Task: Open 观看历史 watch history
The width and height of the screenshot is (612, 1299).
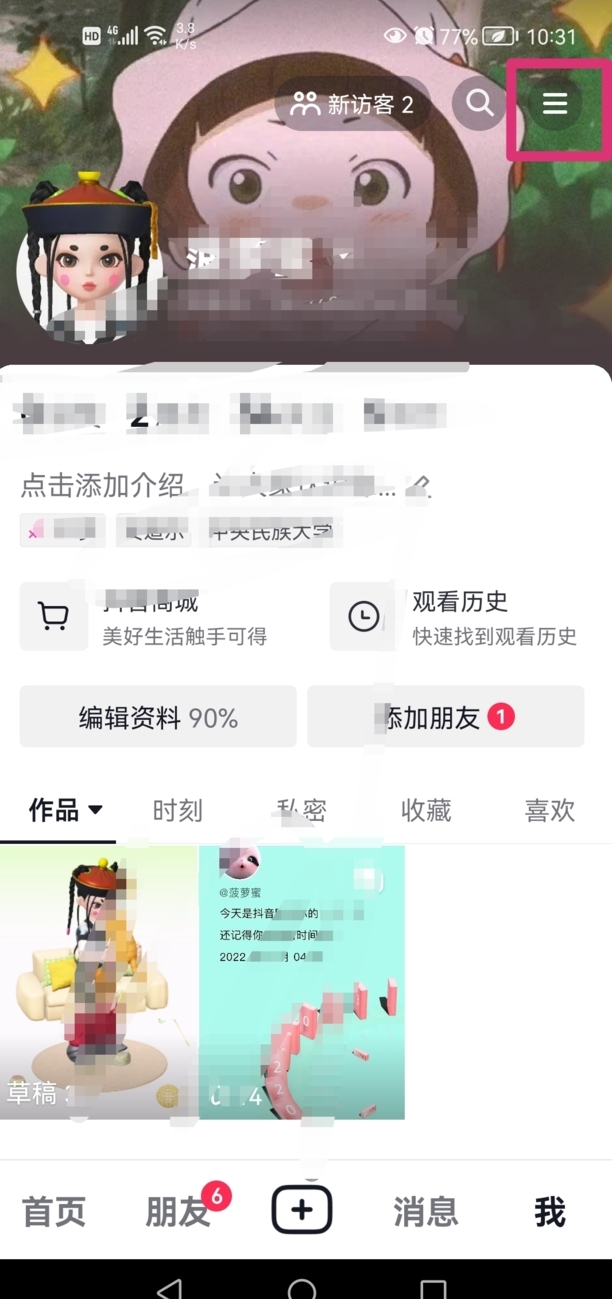Action: click(x=460, y=616)
